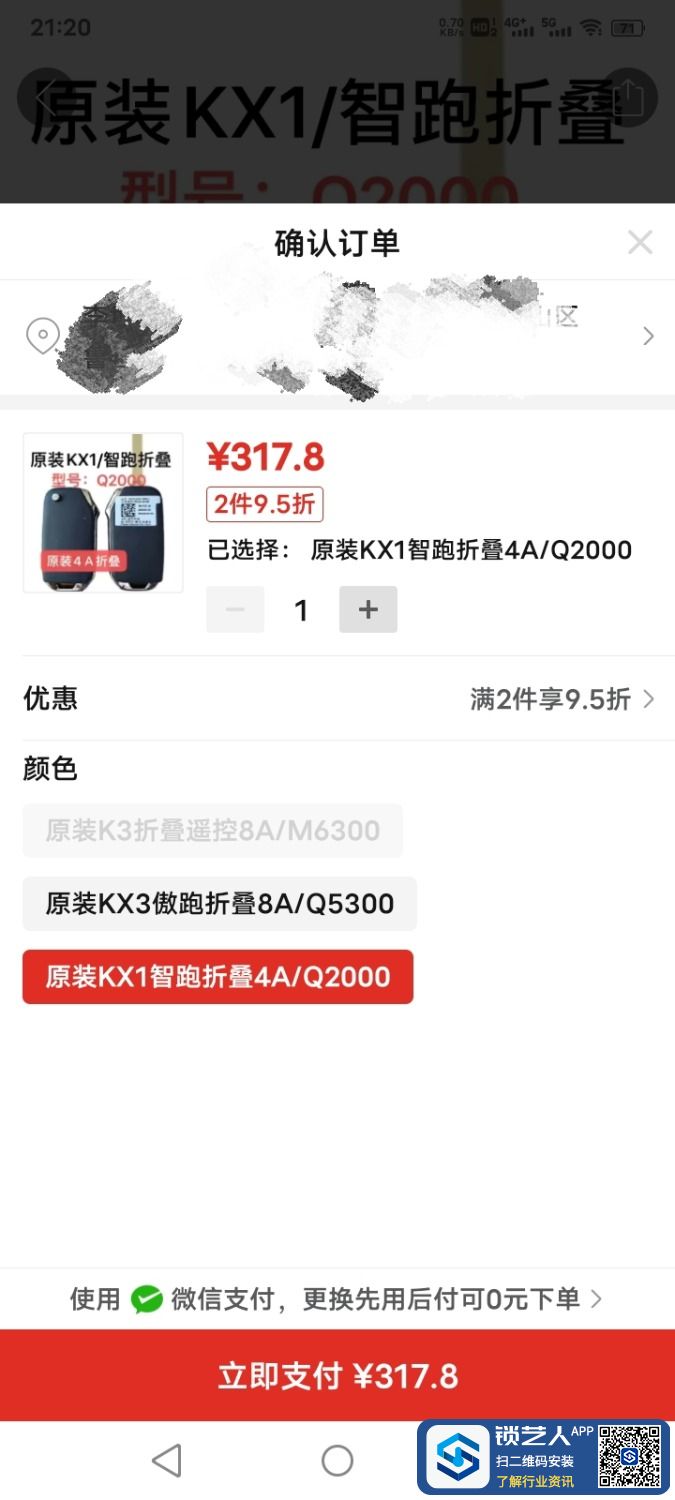Image resolution: width=675 pixels, height=1500 pixels.
Task: Close the 确认订单 dialog
Action: [639, 242]
